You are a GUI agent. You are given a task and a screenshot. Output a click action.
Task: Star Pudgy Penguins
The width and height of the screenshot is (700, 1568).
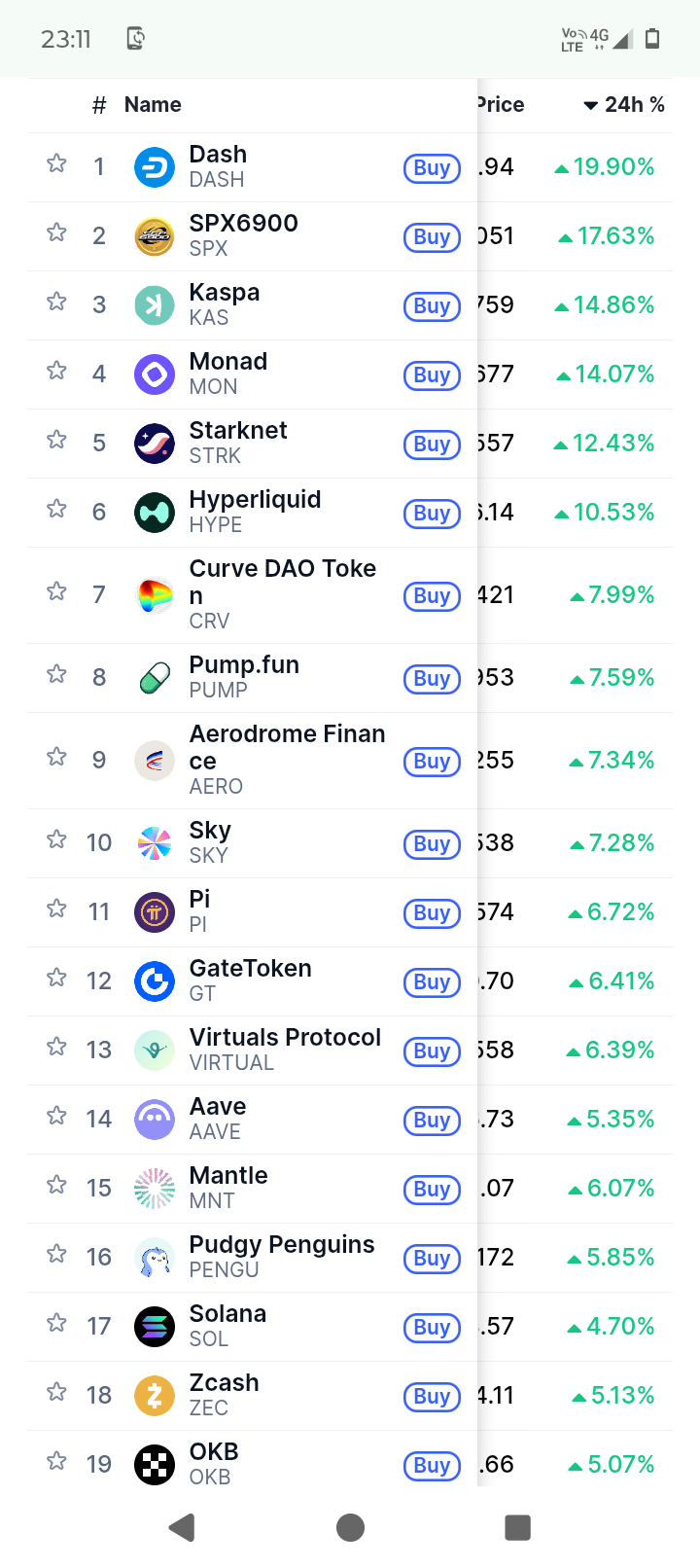coord(56,1254)
